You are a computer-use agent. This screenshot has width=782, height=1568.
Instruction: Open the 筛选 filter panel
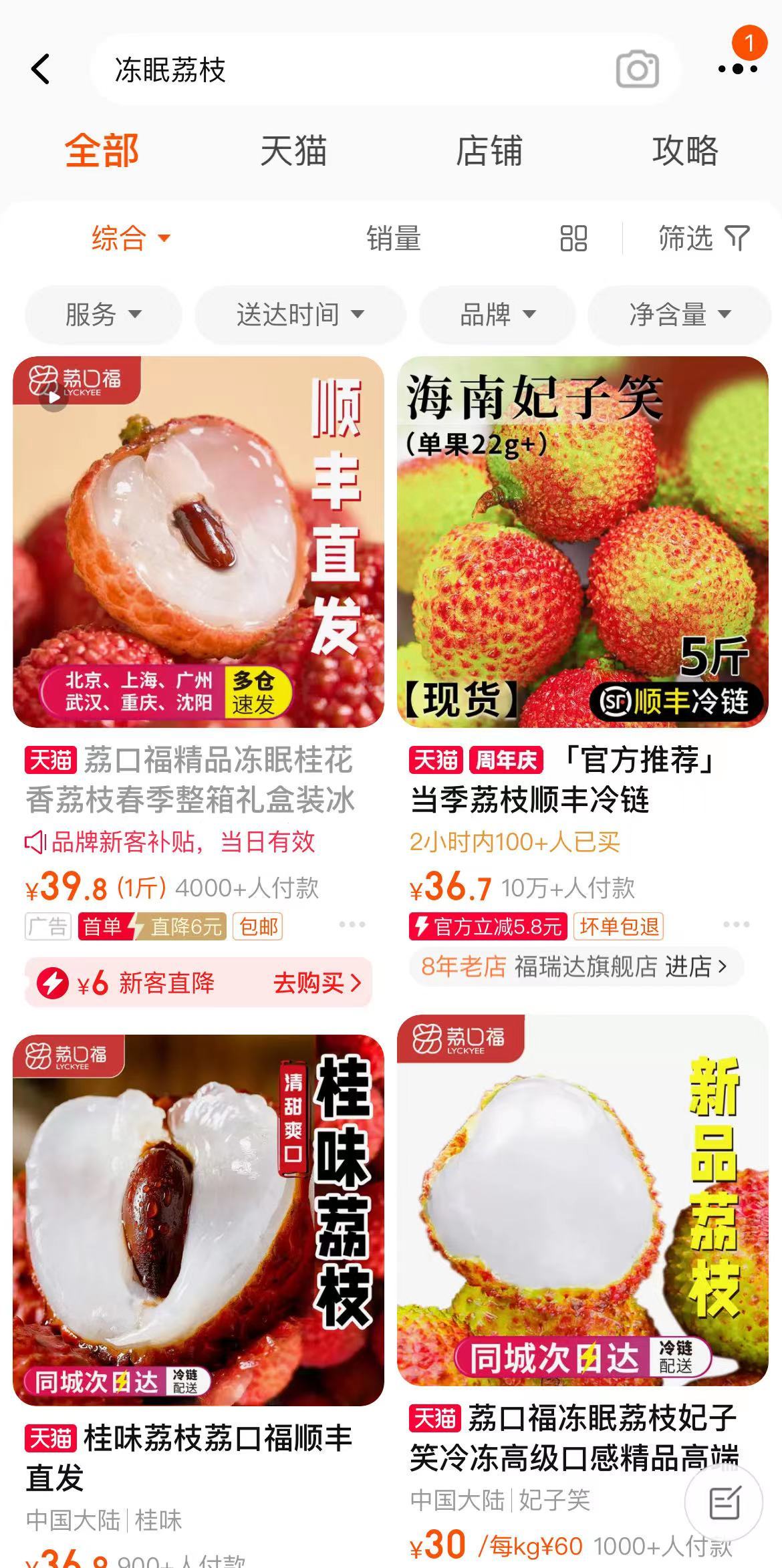[703, 238]
